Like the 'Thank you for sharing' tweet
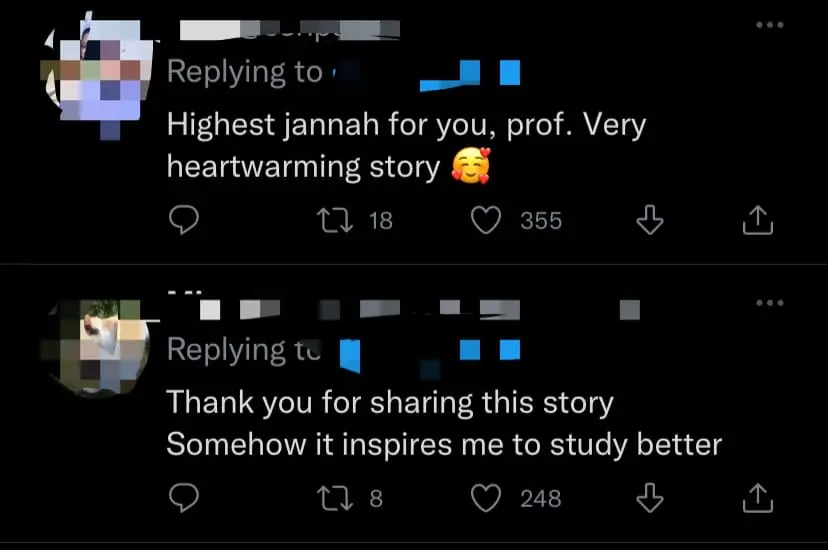The width and height of the screenshot is (828, 550). pyautogui.click(x=486, y=497)
